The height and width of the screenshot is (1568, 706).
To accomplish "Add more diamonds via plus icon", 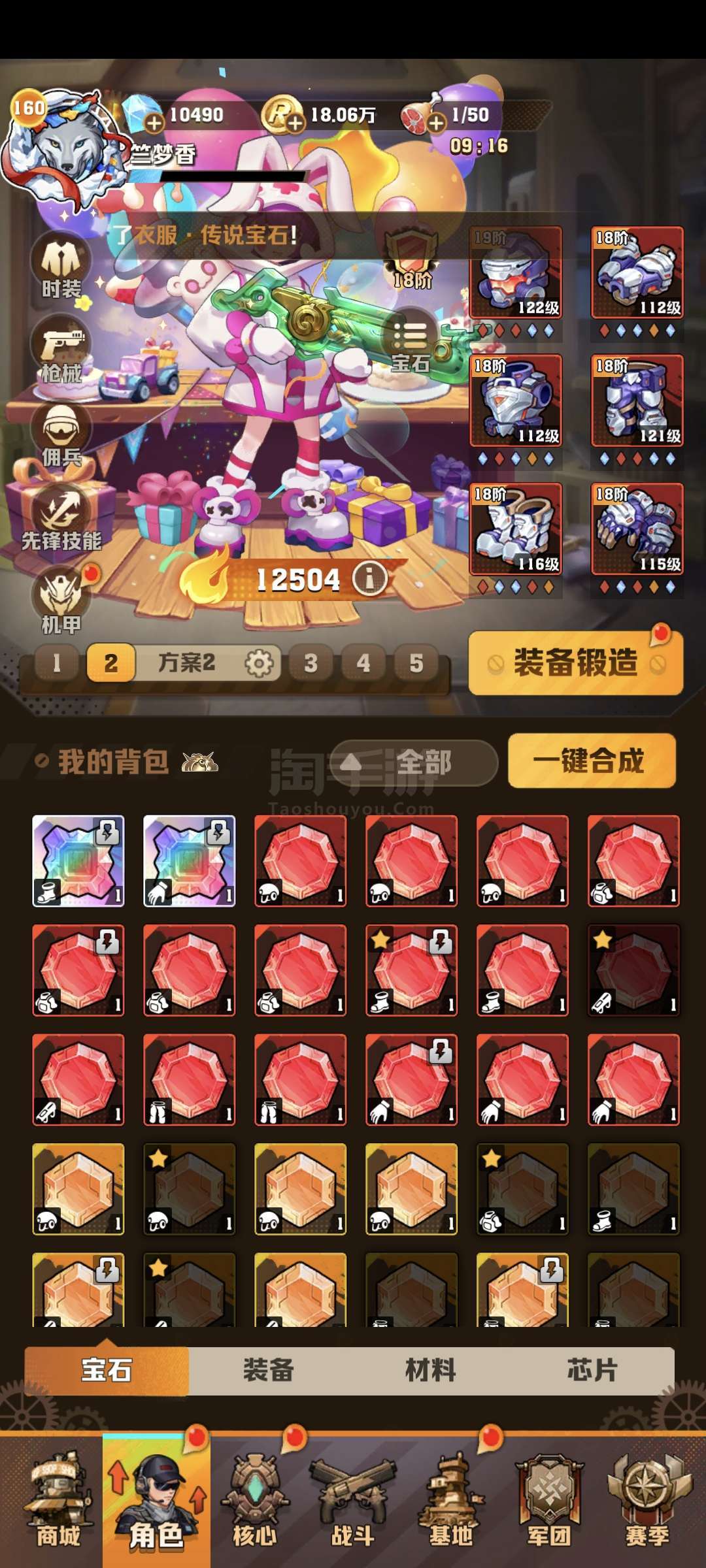I will tap(154, 122).
